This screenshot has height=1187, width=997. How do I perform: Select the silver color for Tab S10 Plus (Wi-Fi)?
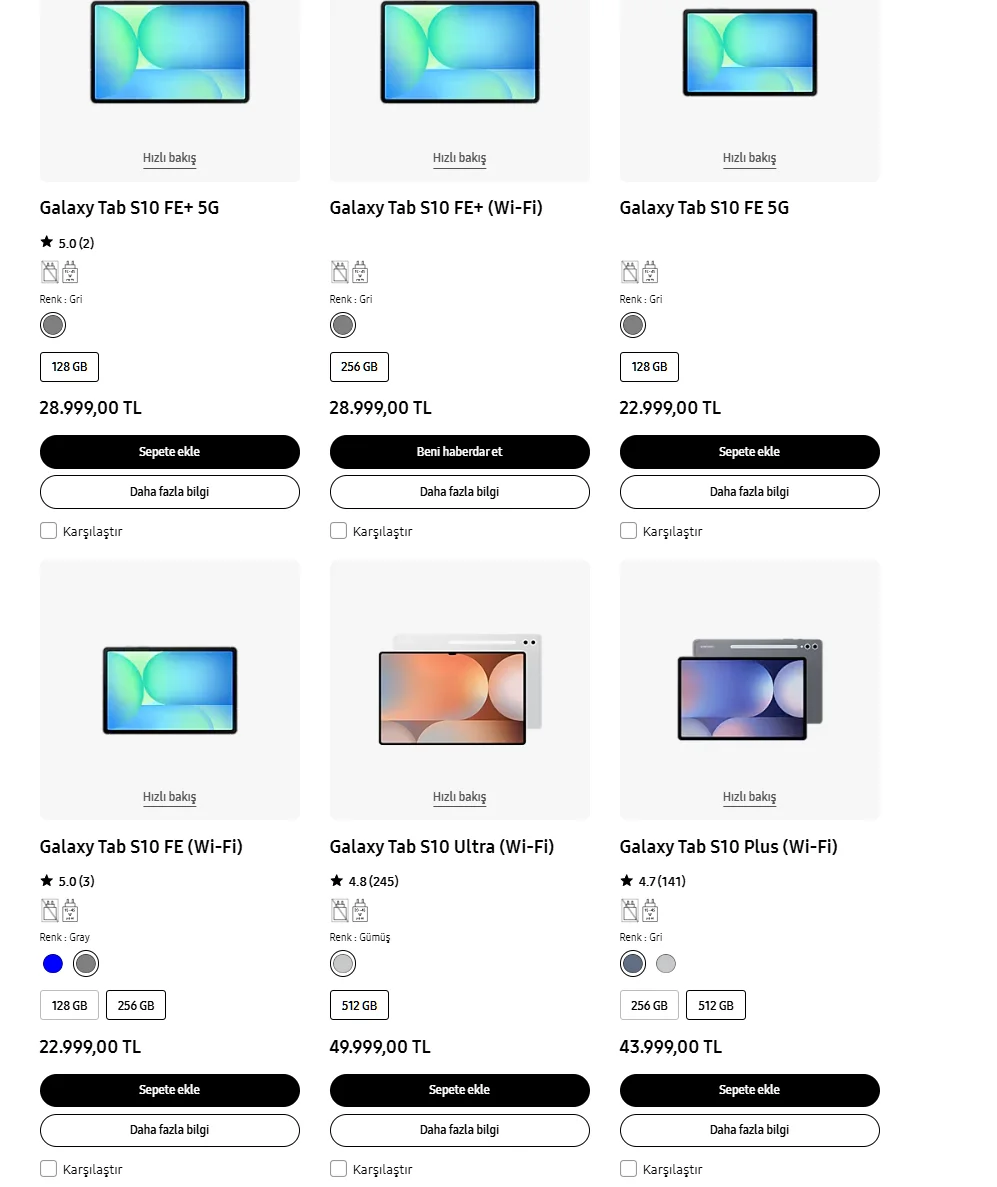coord(666,964)
